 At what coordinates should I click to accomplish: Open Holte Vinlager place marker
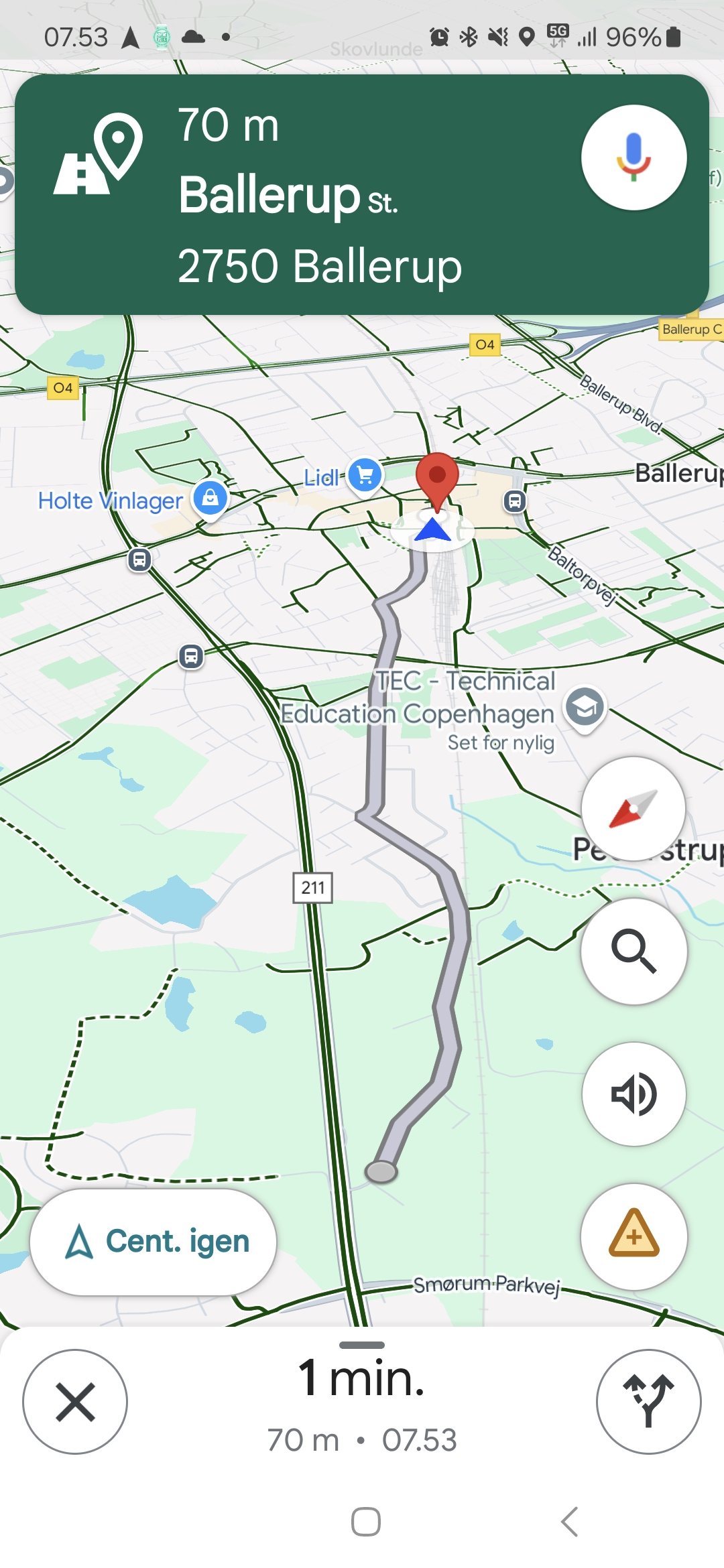(x=210, y=499)
